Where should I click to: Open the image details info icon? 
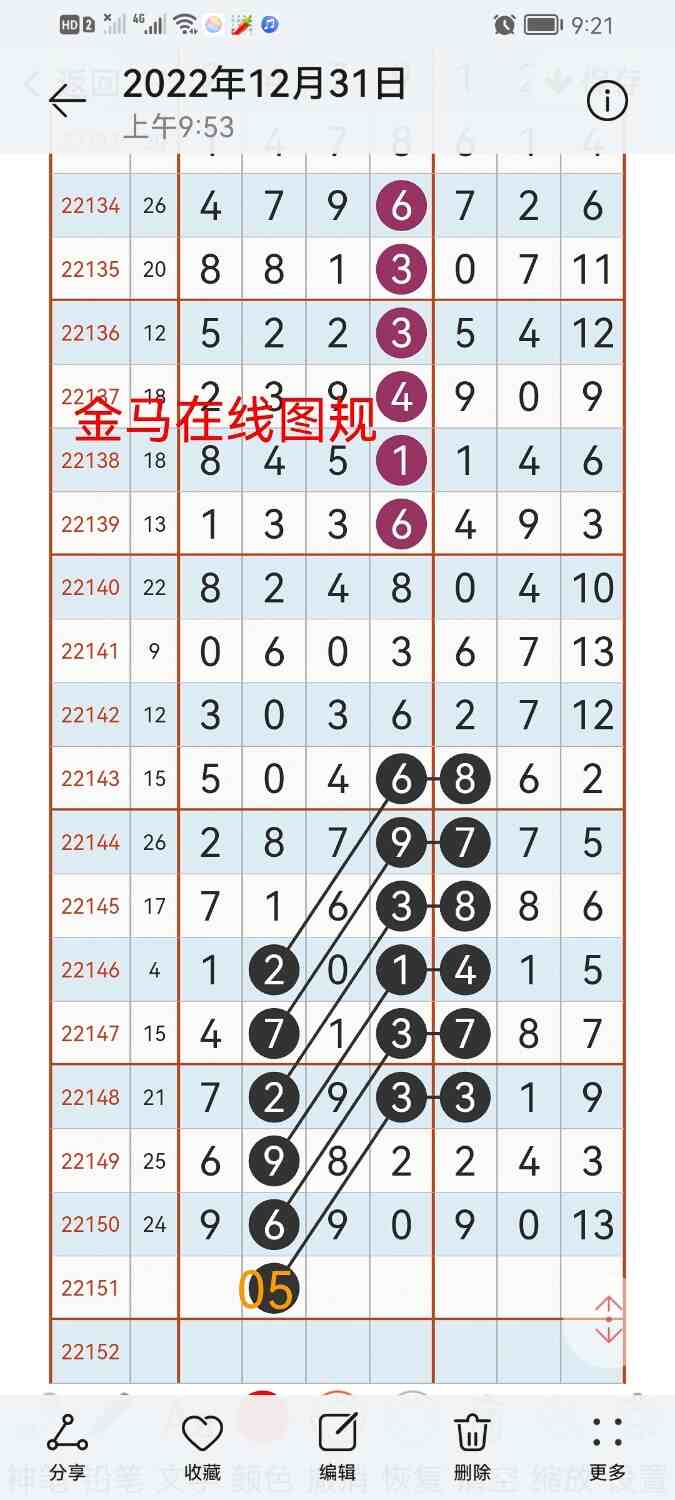607,101
